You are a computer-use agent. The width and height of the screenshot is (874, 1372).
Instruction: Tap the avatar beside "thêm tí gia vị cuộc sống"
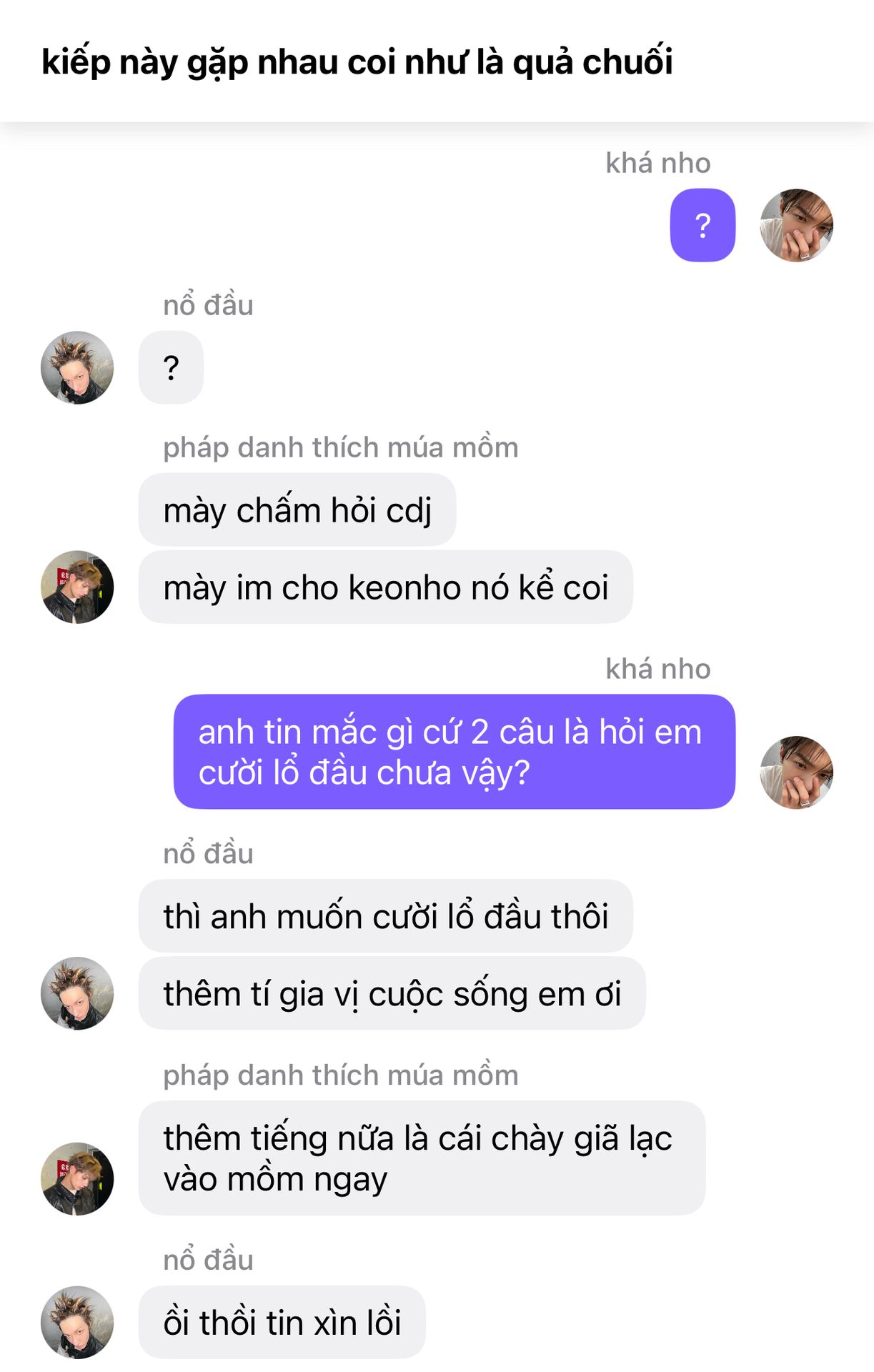pyautogui.click(x=77, y=993)
